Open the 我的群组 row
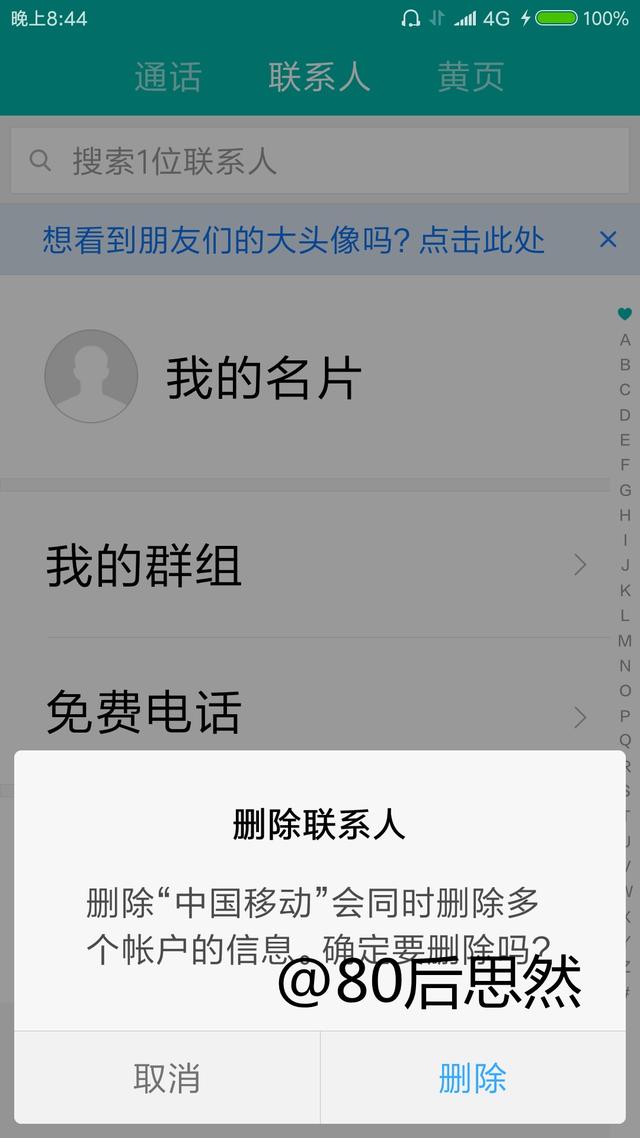The image size is (640, 1138). click(305, 565)
